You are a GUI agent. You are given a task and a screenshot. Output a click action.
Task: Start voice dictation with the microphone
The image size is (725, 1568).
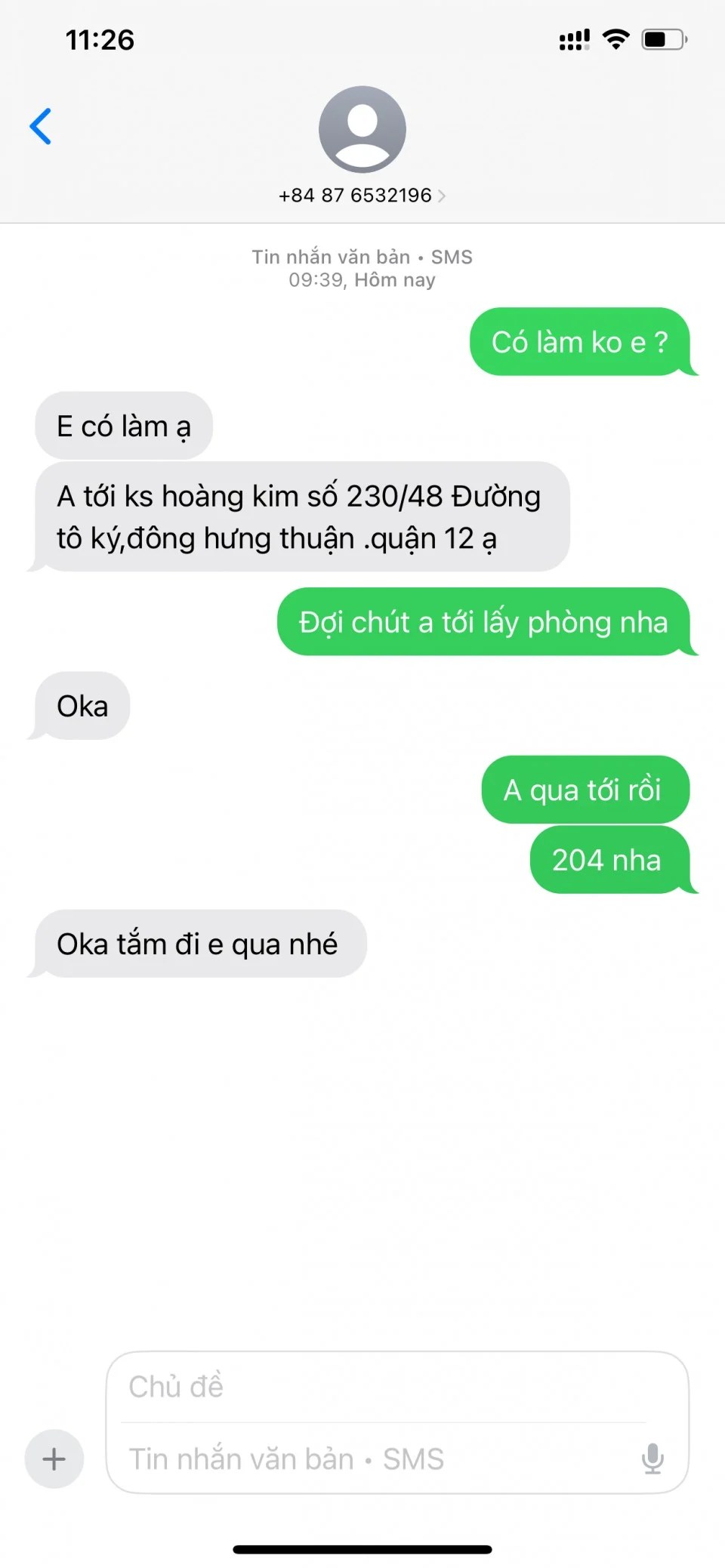coord(652,1459)
